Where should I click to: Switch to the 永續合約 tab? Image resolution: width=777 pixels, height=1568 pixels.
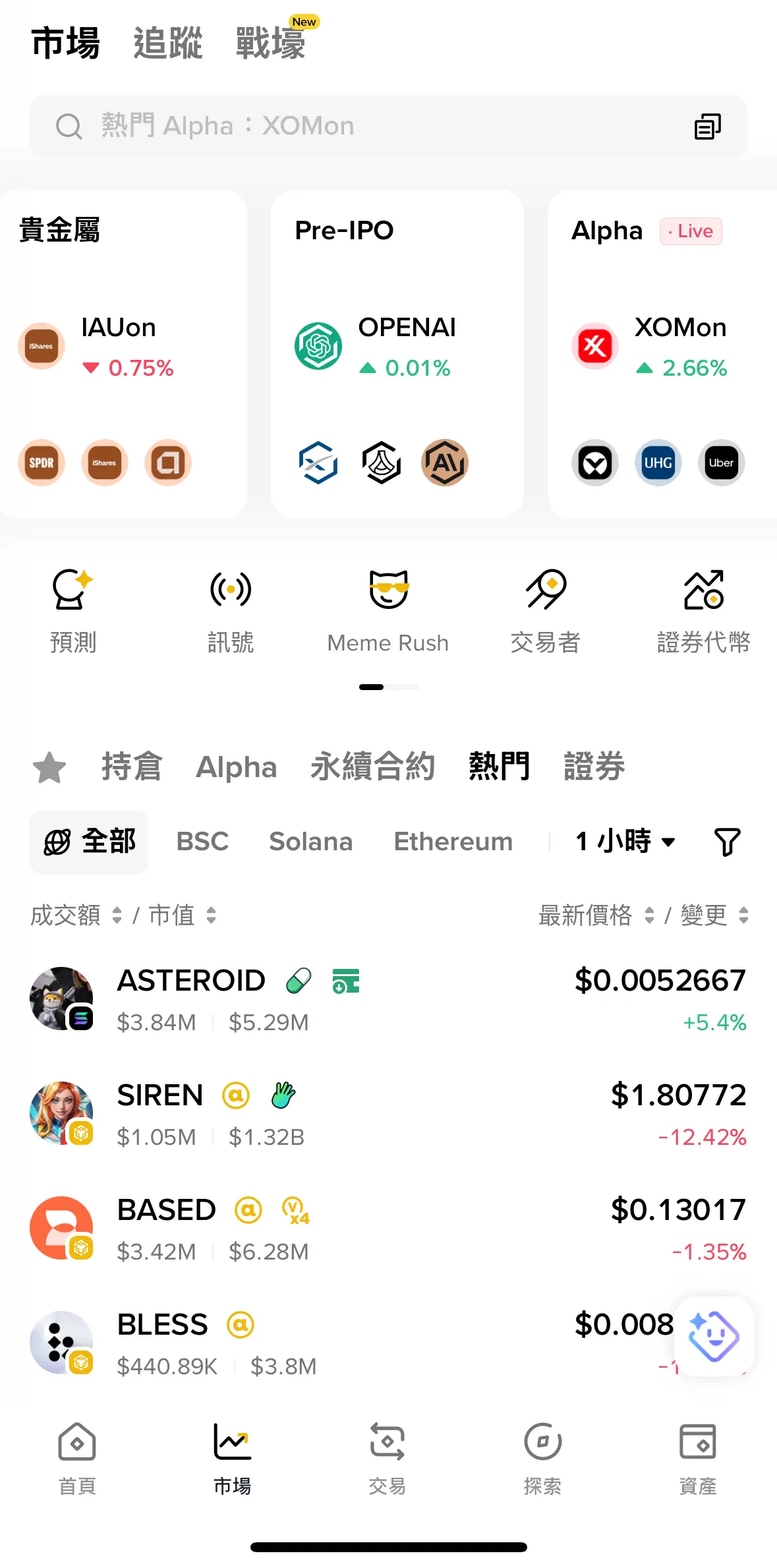[x=372, y=767]
